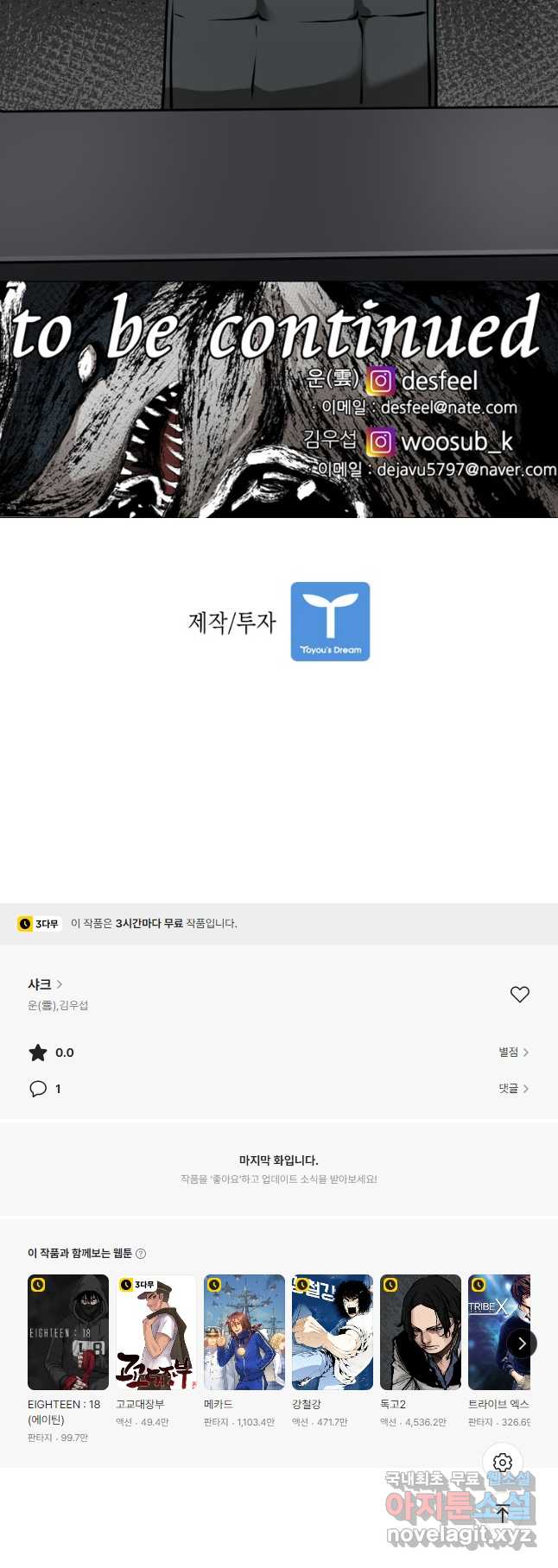Show info about 이 작품과 함께보는 웹툰

coord(142,1254)
